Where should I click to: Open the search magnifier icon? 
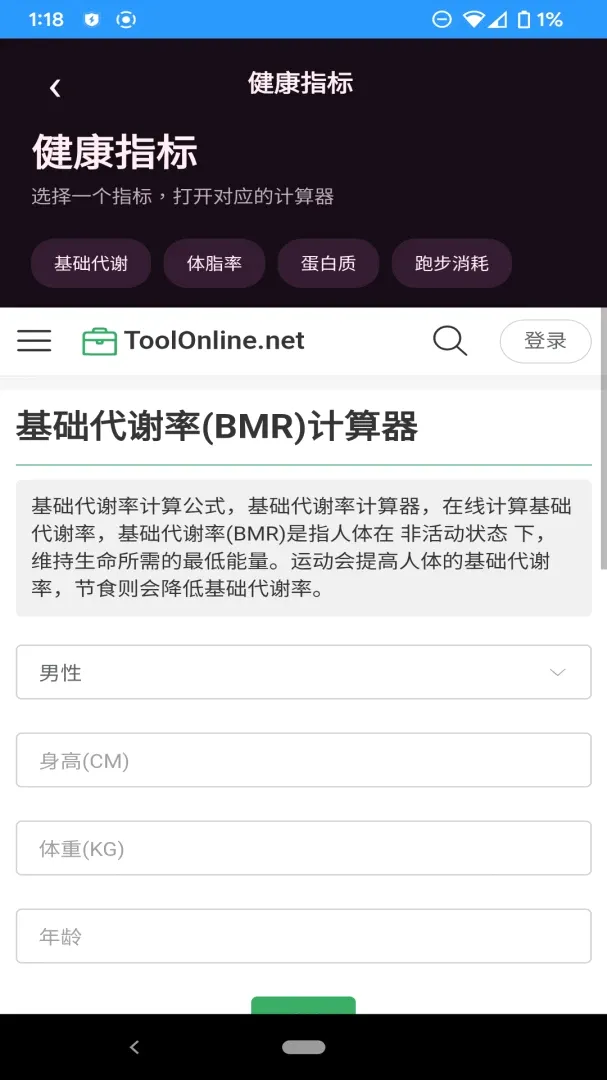(x=450, y=341)
